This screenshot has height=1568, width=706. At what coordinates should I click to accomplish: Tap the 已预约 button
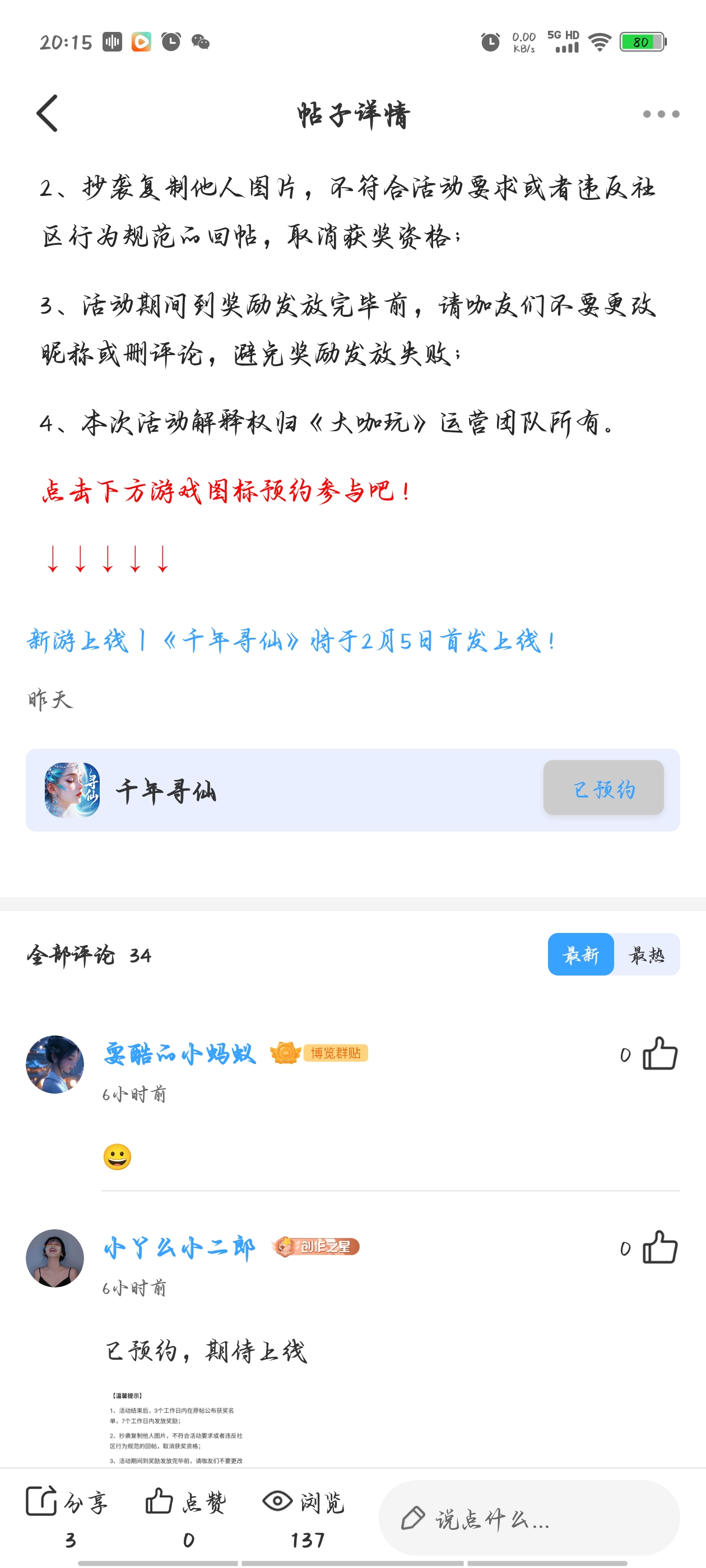point(603,788)
